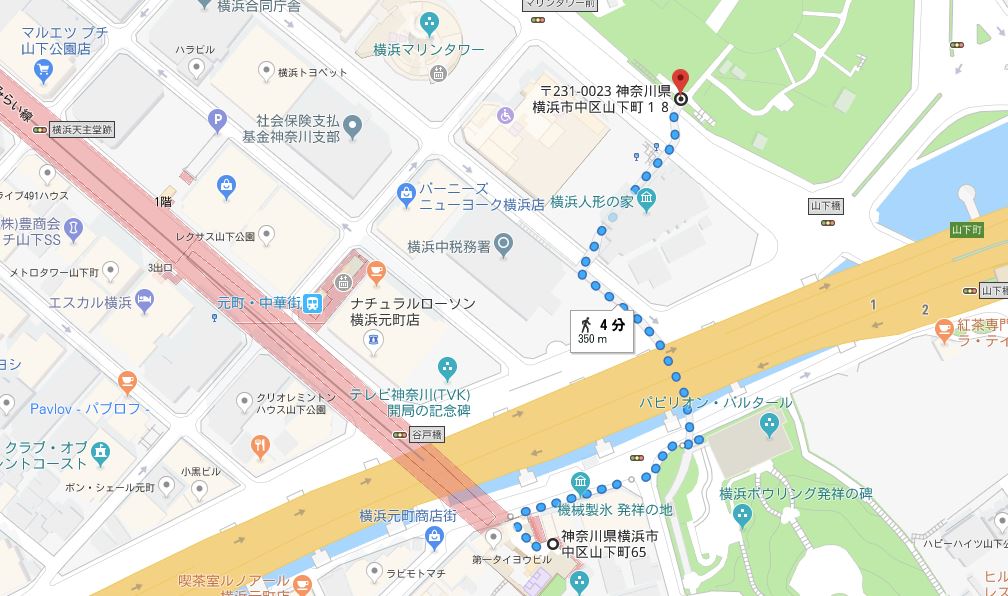
Task: Select 元町・中華街 station icon
Action: click(314, 302)
